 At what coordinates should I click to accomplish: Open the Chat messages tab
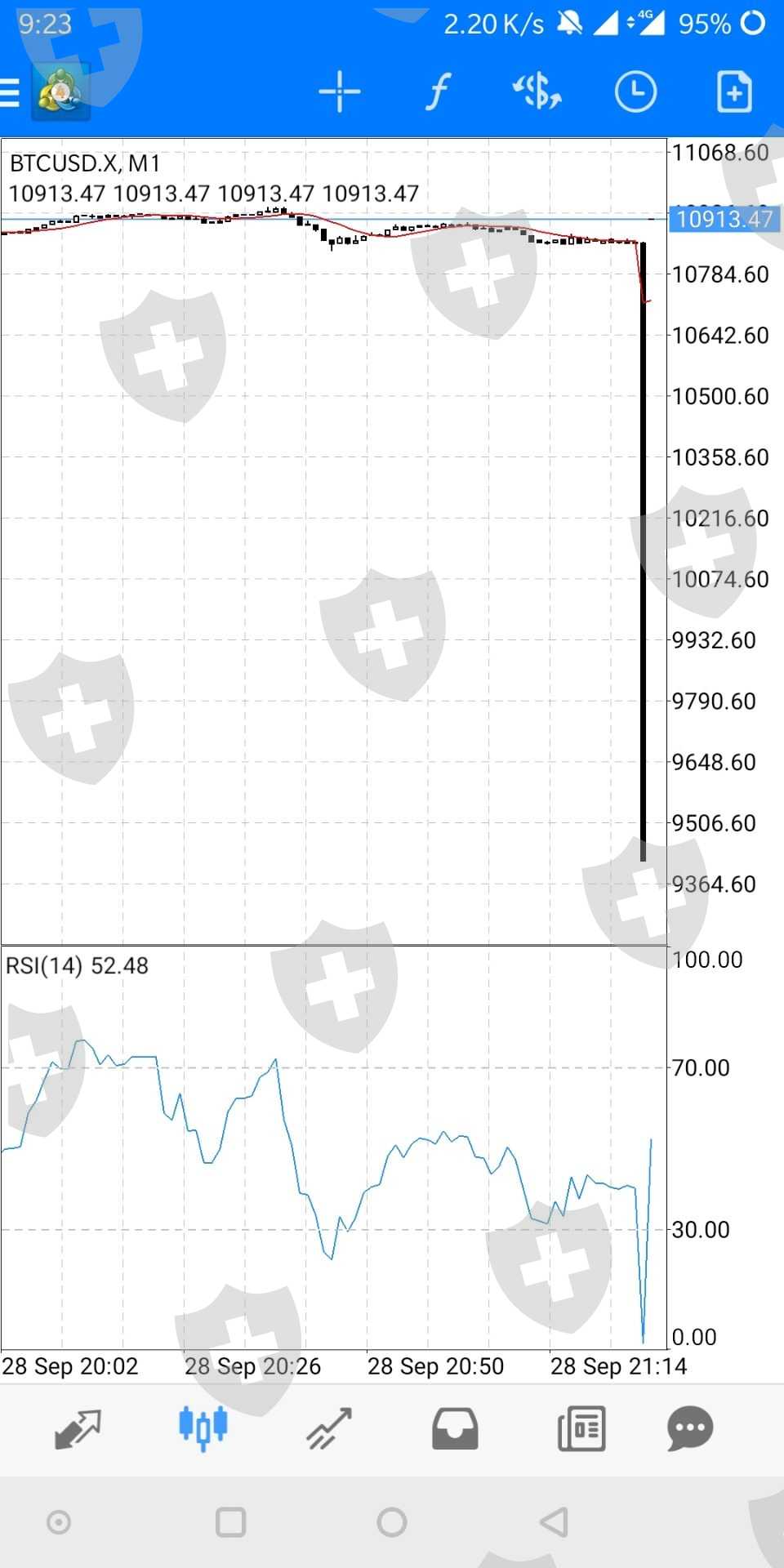690,1429
